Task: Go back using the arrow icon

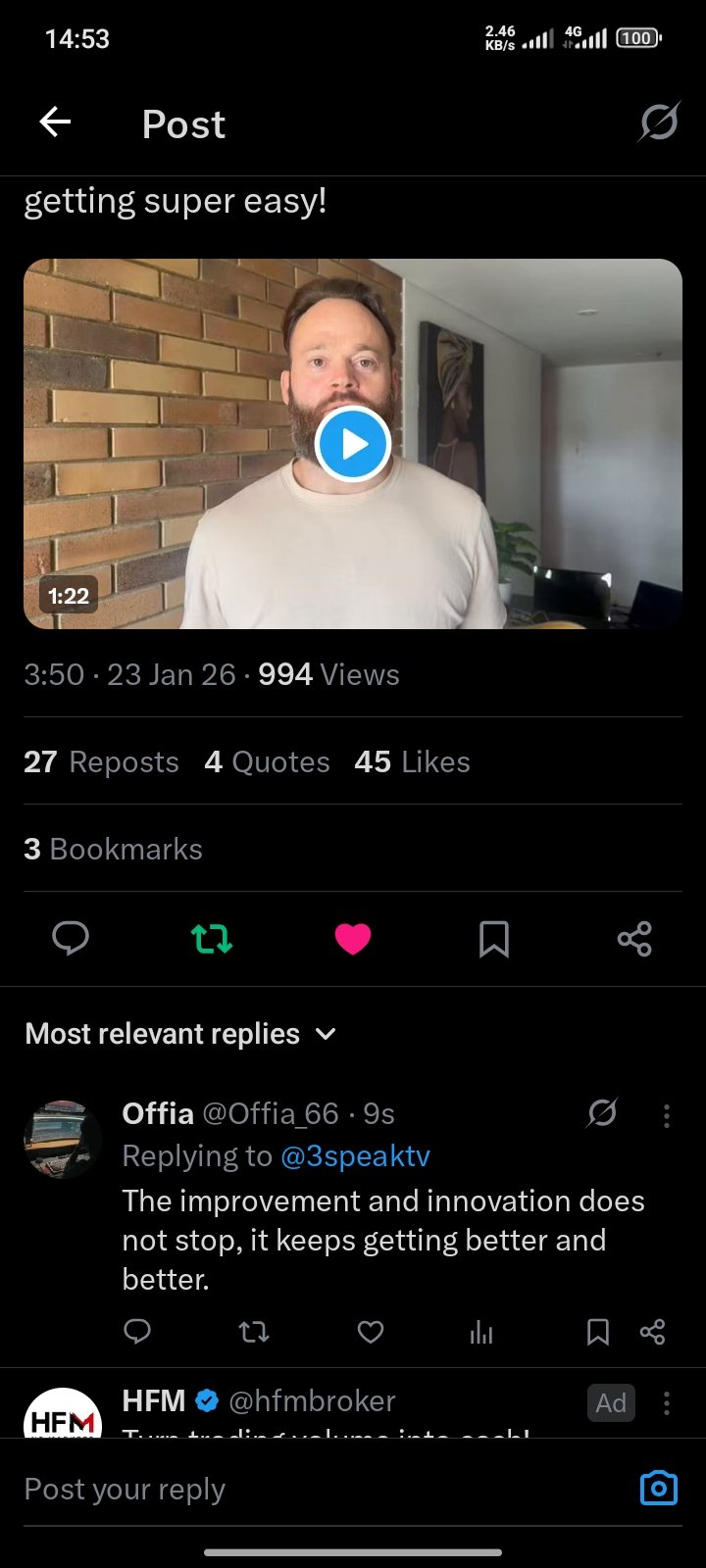Action: [55, 122]
